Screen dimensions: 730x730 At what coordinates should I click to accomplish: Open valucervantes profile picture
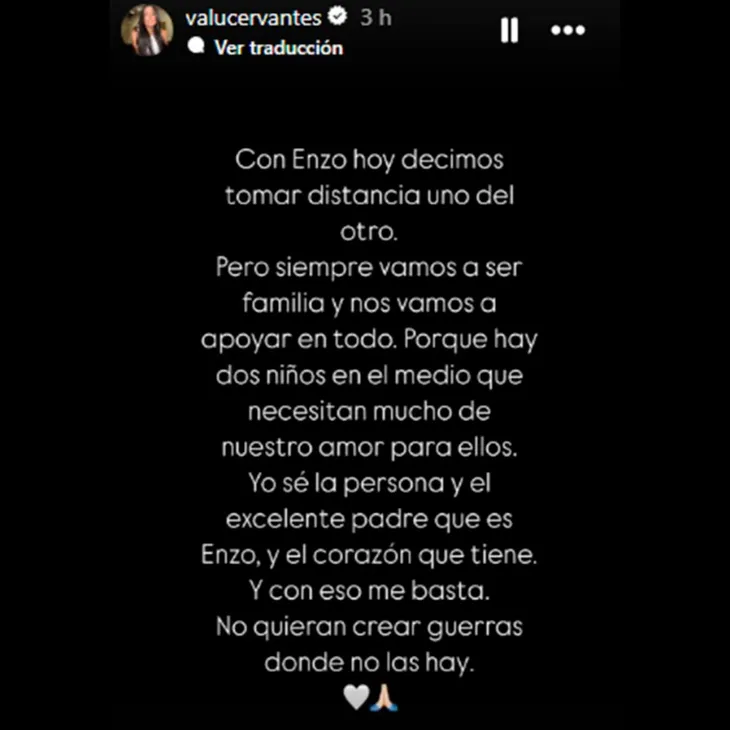pos(147,30)
